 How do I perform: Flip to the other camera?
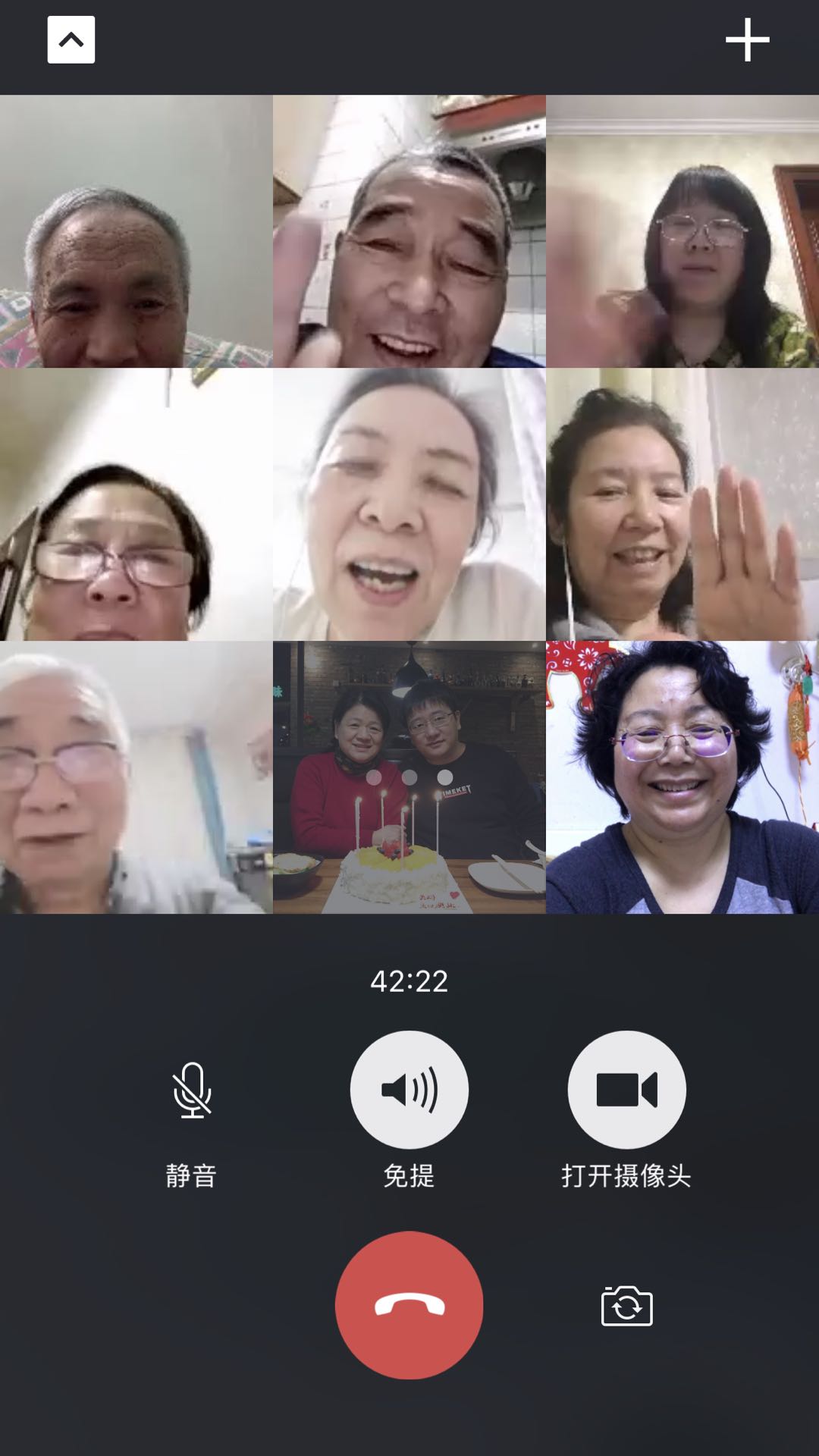(626, 1306)
